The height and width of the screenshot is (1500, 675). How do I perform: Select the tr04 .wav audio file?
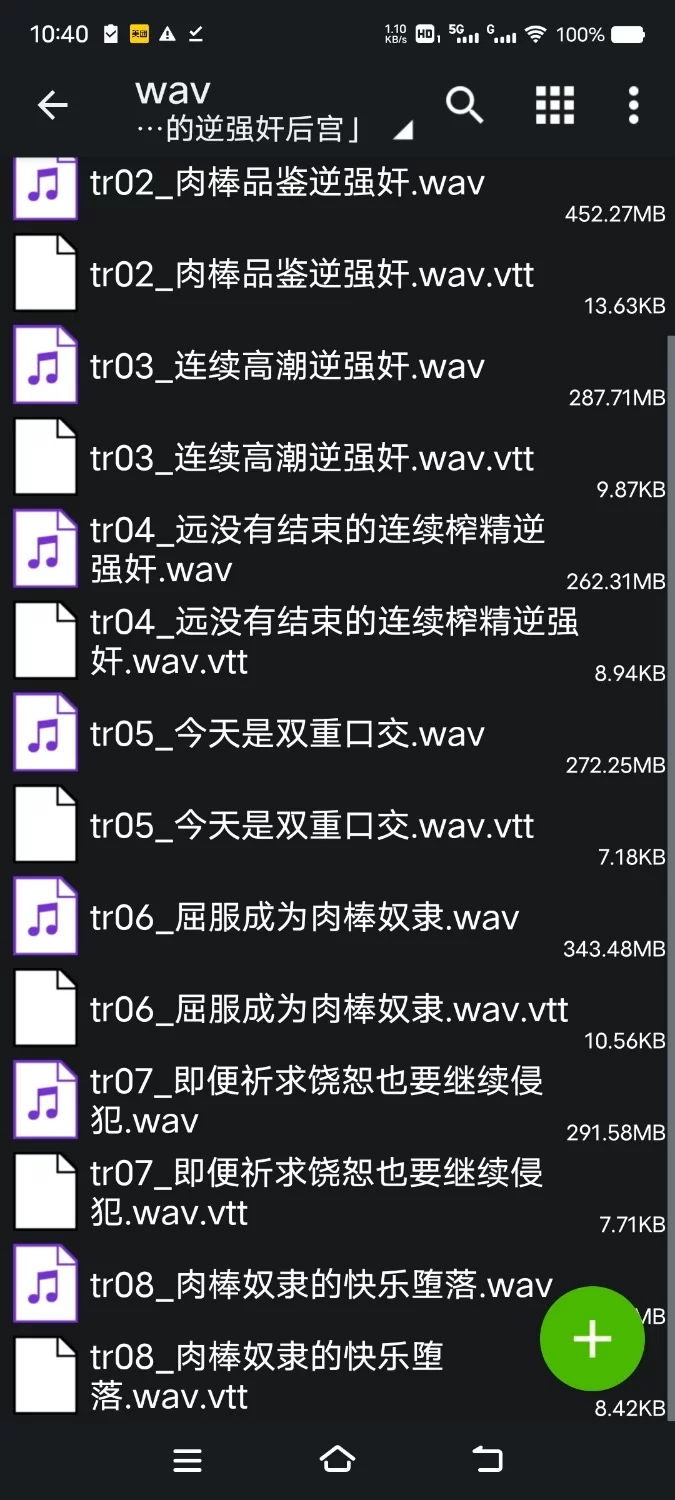(x=317, y=549)
